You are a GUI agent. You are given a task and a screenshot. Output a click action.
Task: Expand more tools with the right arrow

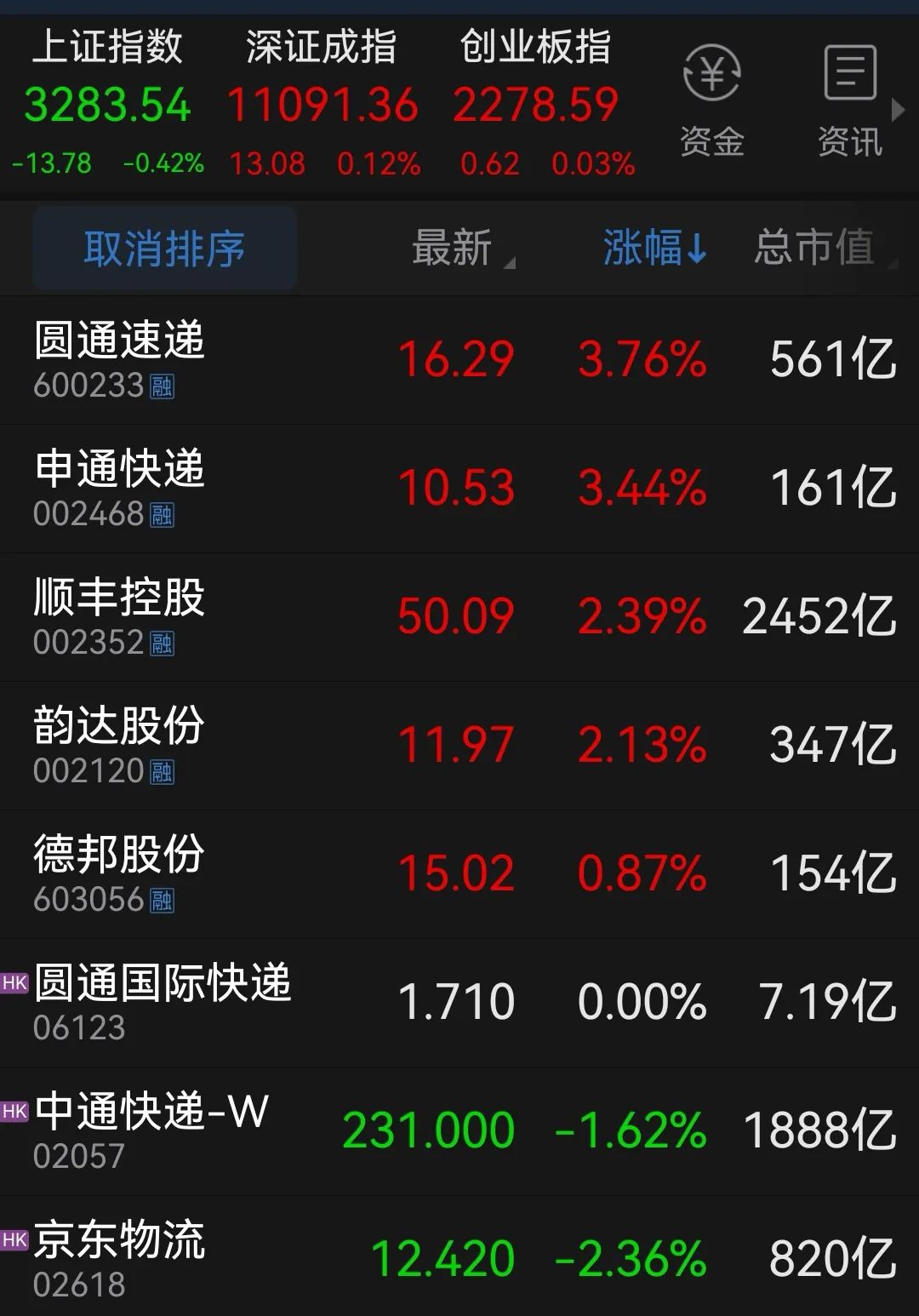(898, 110)
